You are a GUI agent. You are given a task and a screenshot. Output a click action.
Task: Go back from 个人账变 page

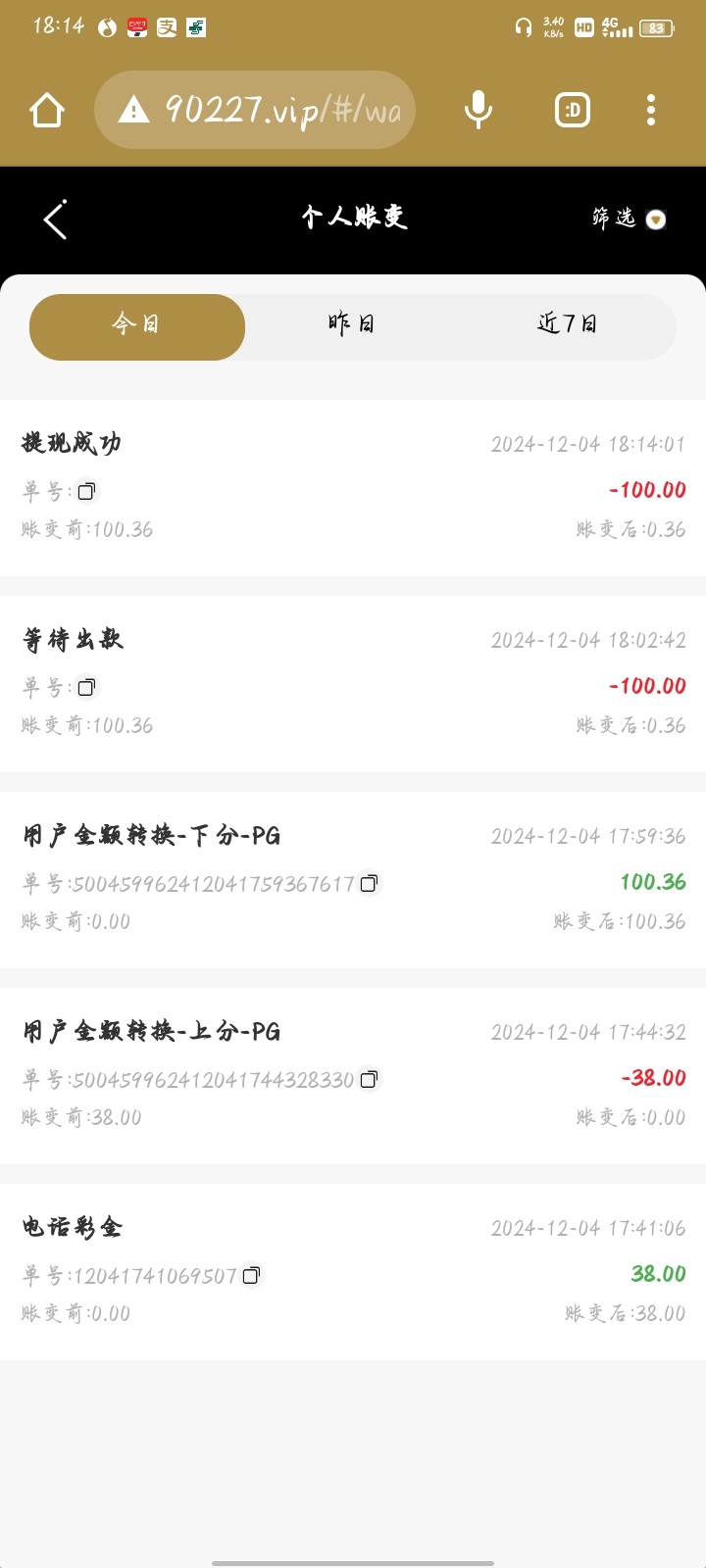point(55,220)
